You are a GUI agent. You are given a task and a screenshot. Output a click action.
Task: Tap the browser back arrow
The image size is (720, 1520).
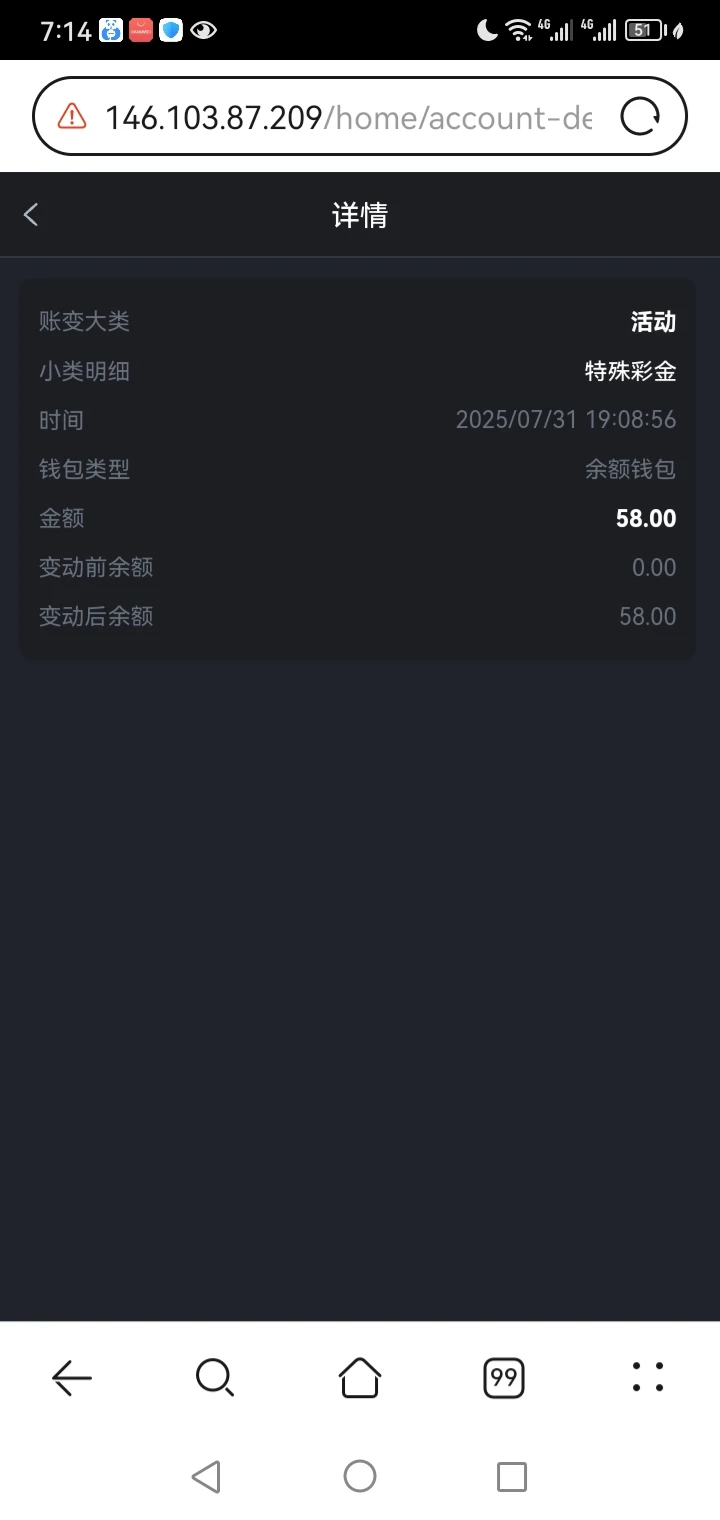(71, 1377)
